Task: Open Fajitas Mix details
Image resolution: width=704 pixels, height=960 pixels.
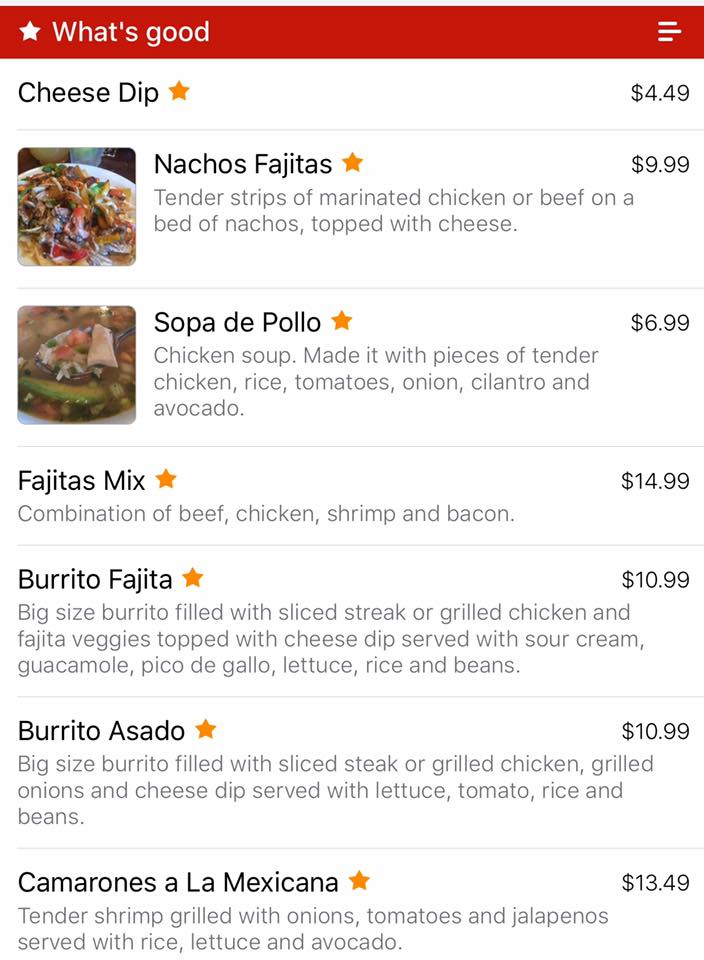Action: click(82, 481)
